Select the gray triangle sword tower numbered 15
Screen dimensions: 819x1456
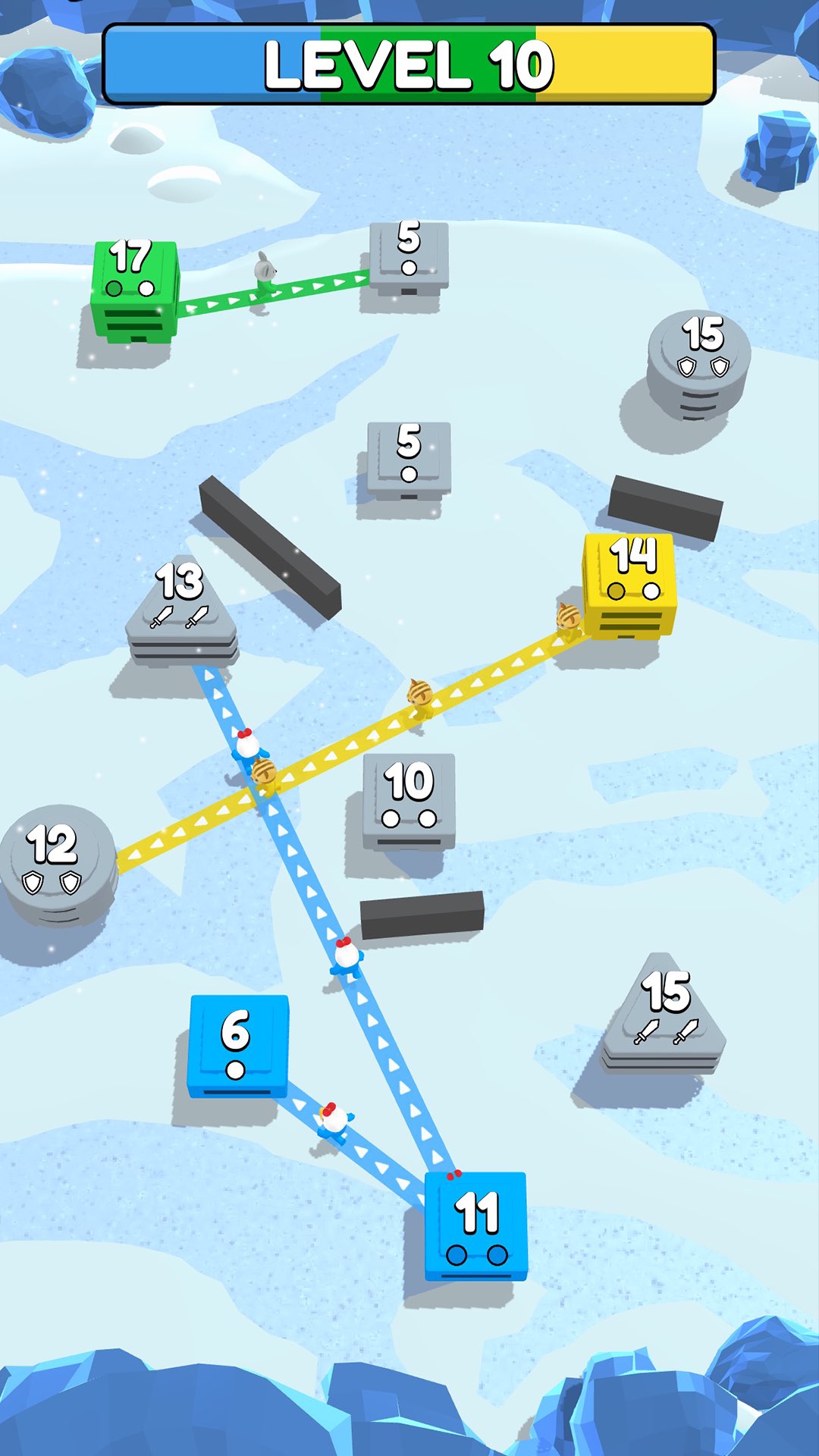click(664, 1014)
